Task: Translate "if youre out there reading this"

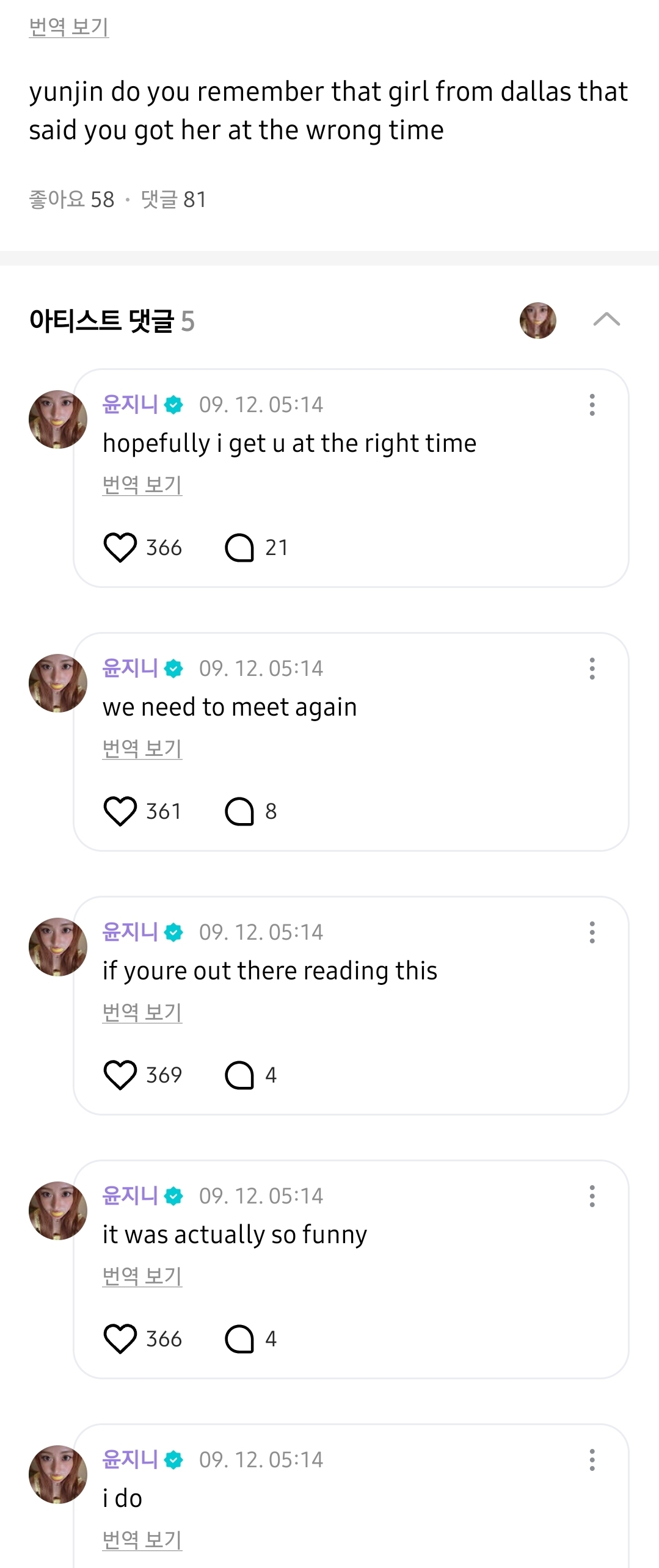Action: click(x=142, y=1012)
